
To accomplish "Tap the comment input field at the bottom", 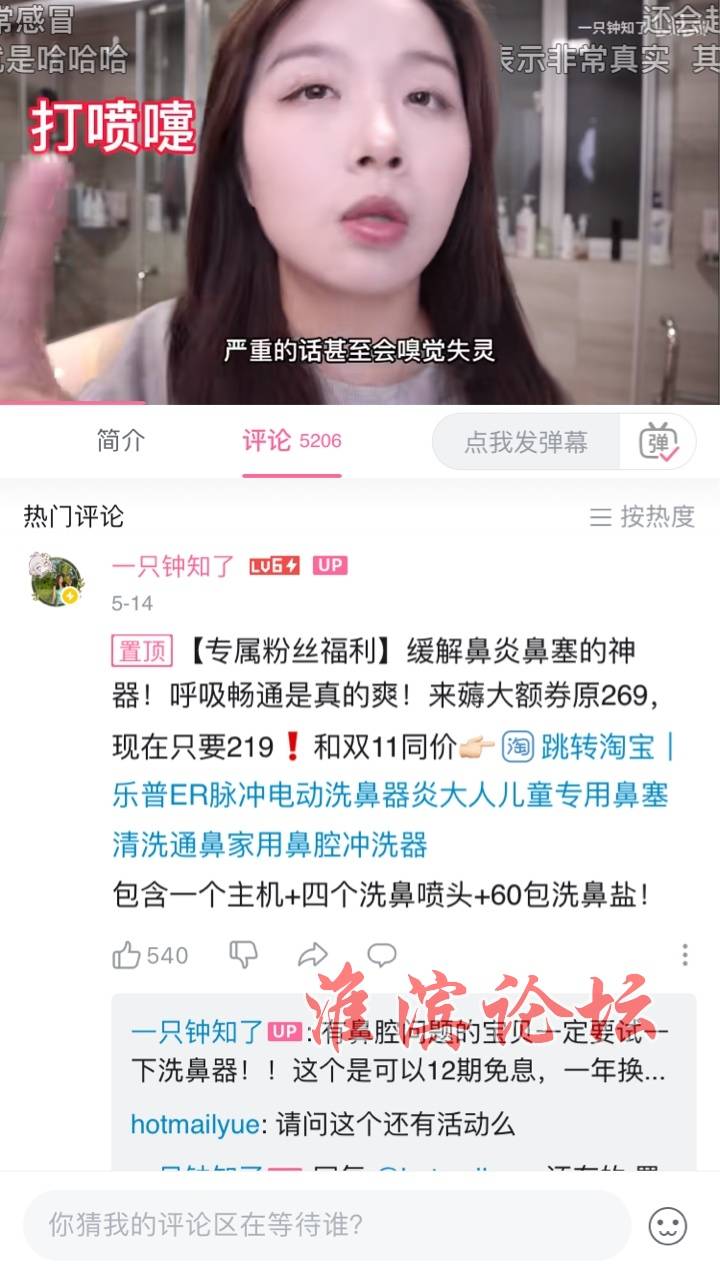I will coord(325,1224).
